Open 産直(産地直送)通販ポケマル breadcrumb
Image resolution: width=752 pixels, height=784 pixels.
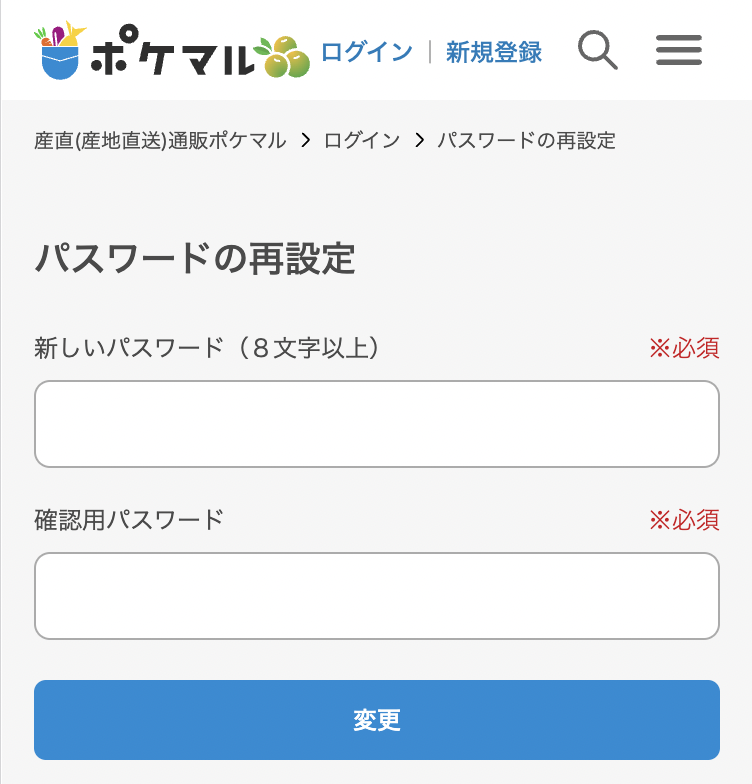pyautogui.click(x=160, y=140)
